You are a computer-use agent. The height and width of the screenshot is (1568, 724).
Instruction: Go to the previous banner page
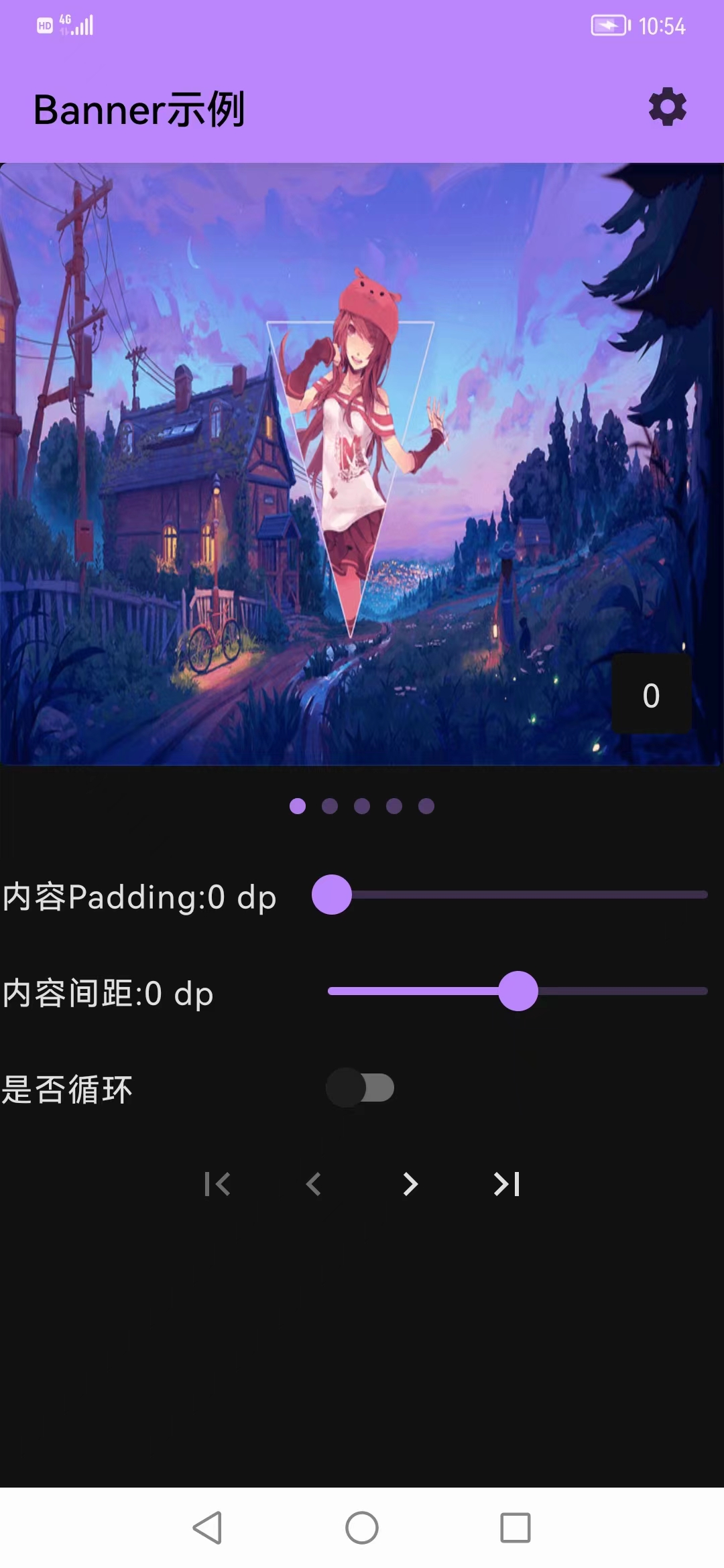pos(313,1184)
